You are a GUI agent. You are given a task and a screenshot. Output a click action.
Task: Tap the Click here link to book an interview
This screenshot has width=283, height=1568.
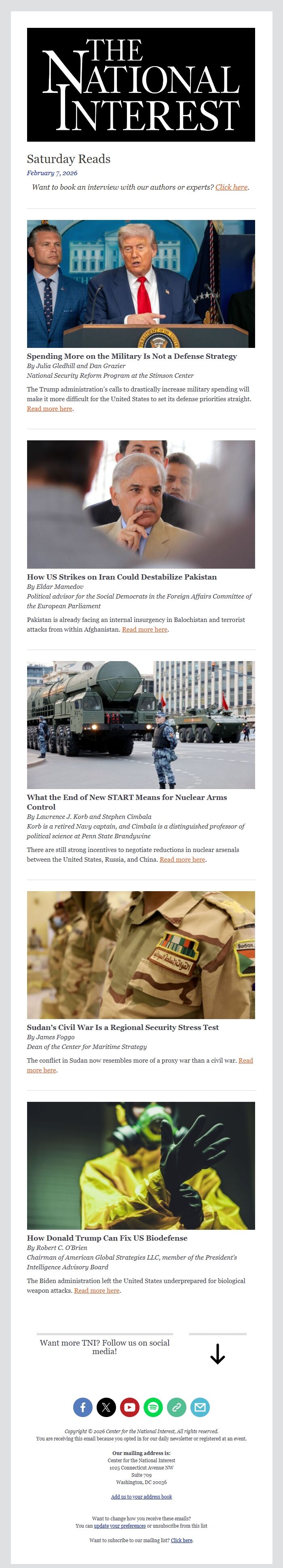pos(231,188)
